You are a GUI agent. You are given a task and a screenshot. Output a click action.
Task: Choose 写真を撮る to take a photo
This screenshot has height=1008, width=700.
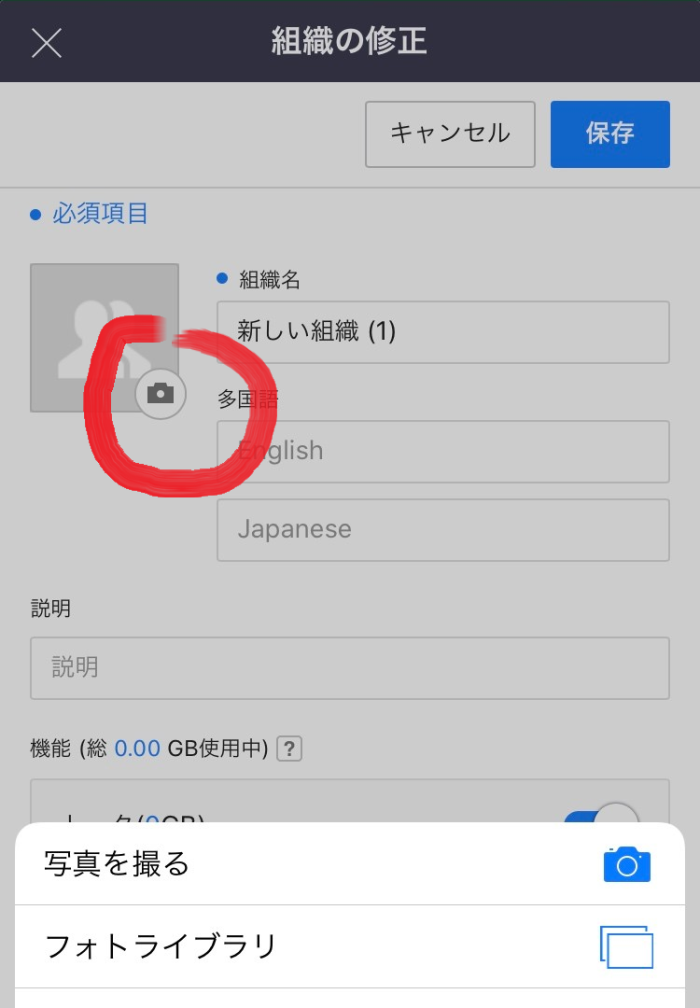coord(349,864)
